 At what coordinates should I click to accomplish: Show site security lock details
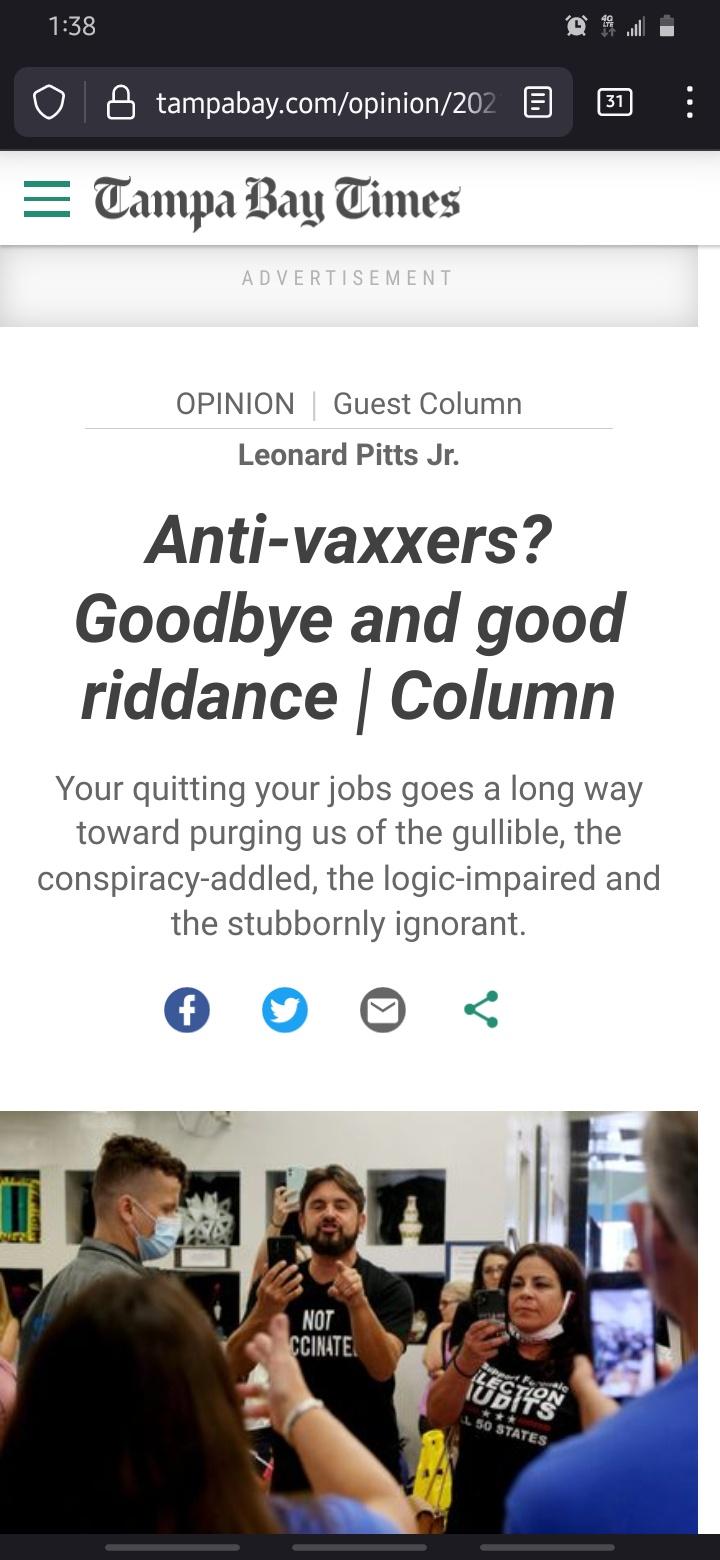pyautogui.click(x=121, y=102)
